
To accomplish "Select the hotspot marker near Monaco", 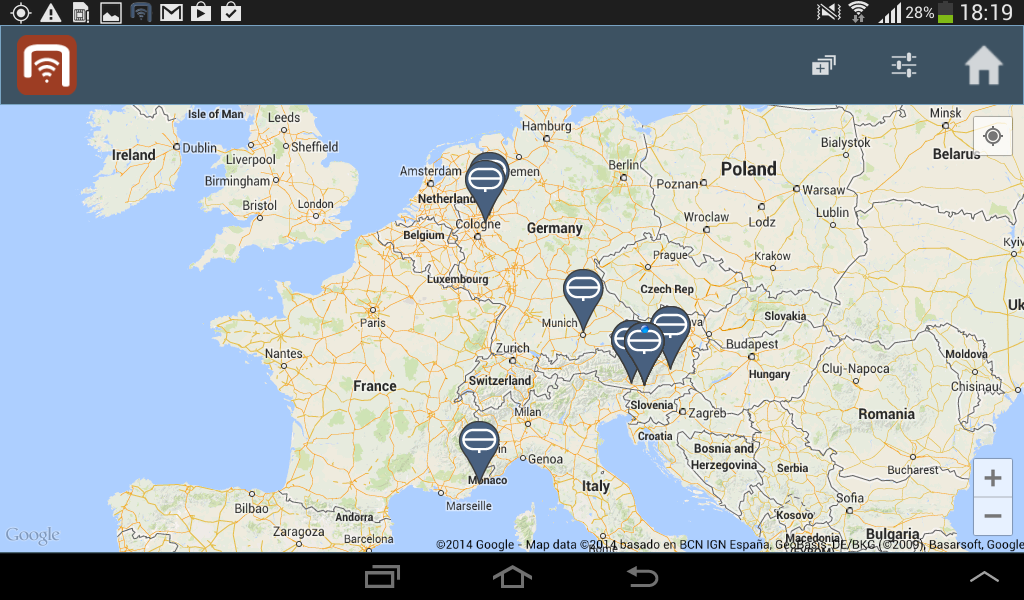I will tap(479, 443).
